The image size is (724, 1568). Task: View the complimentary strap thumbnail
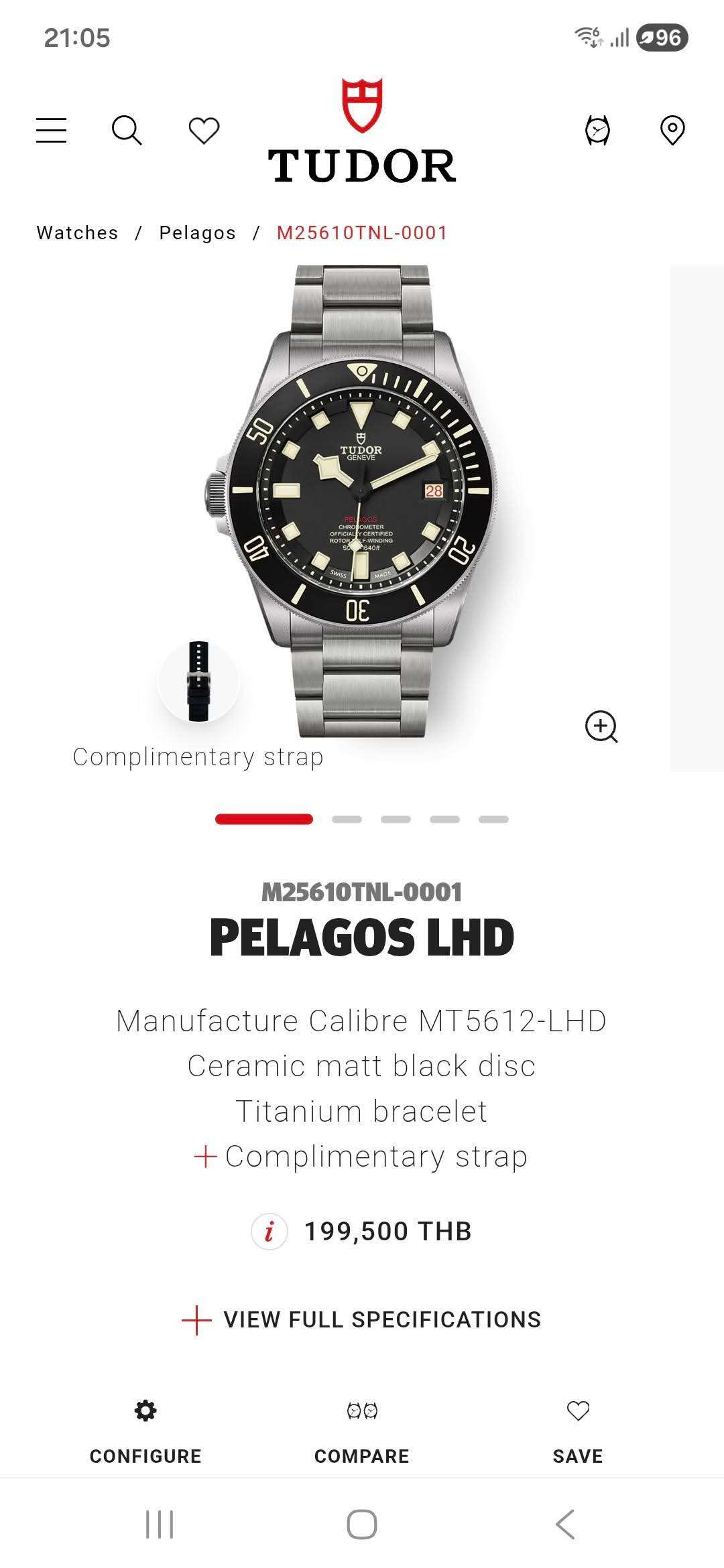pyautogui.click(x=198, y=681)
